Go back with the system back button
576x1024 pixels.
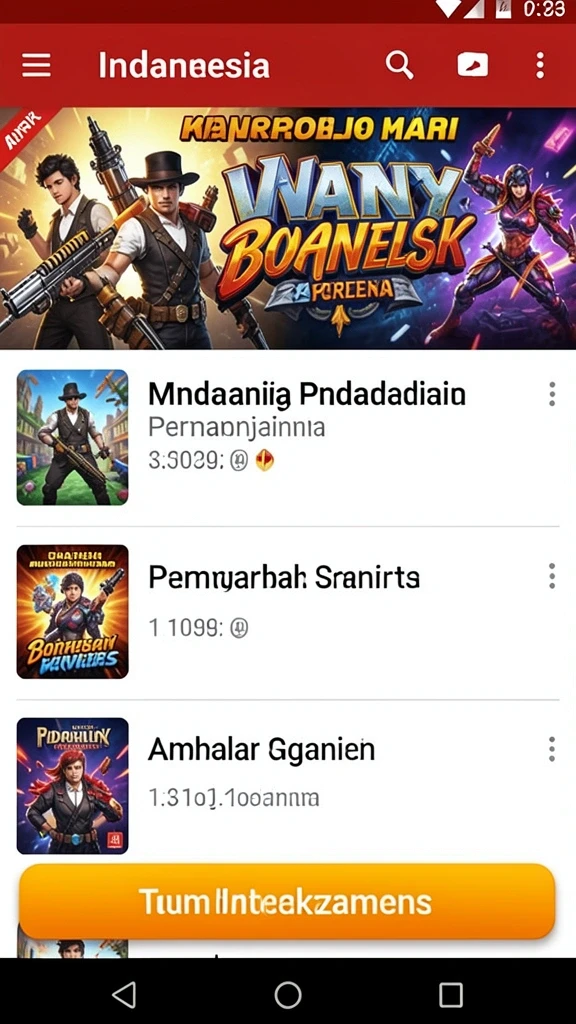tap(124, 995)
